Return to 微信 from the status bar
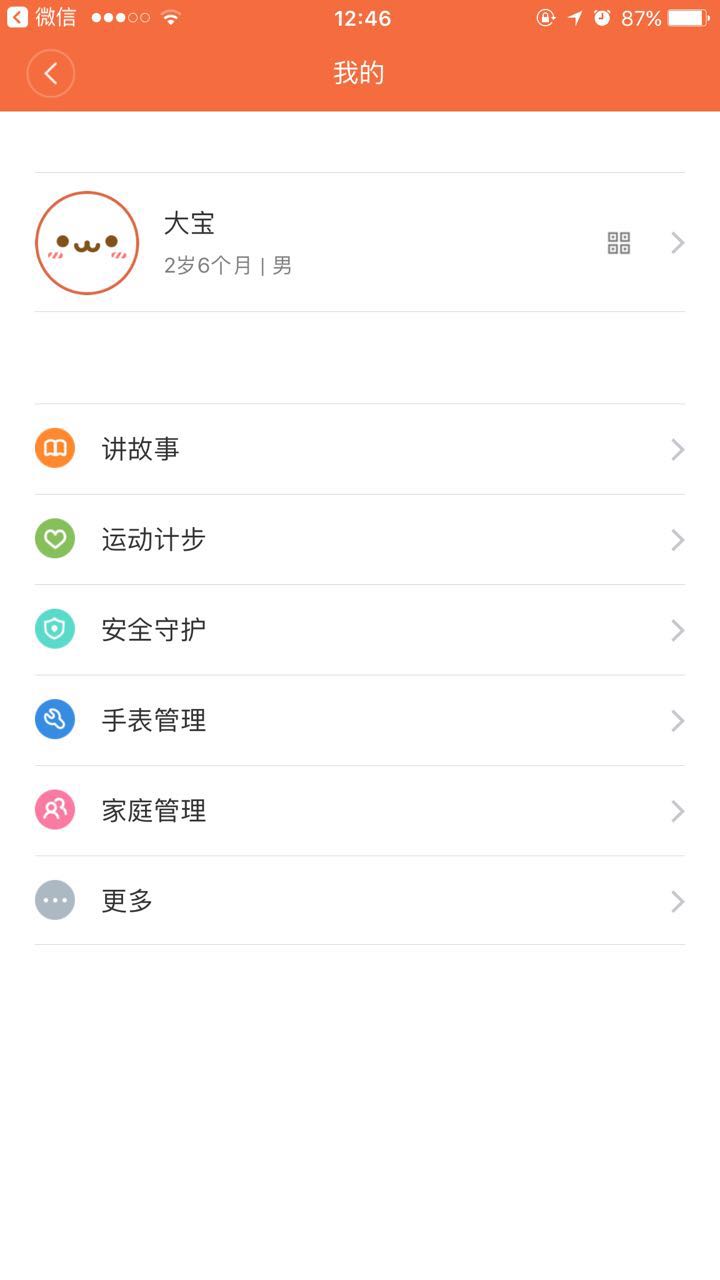The height and width of the screenshot is (1280, 720). pyautogui.click(x=42, y=18)
